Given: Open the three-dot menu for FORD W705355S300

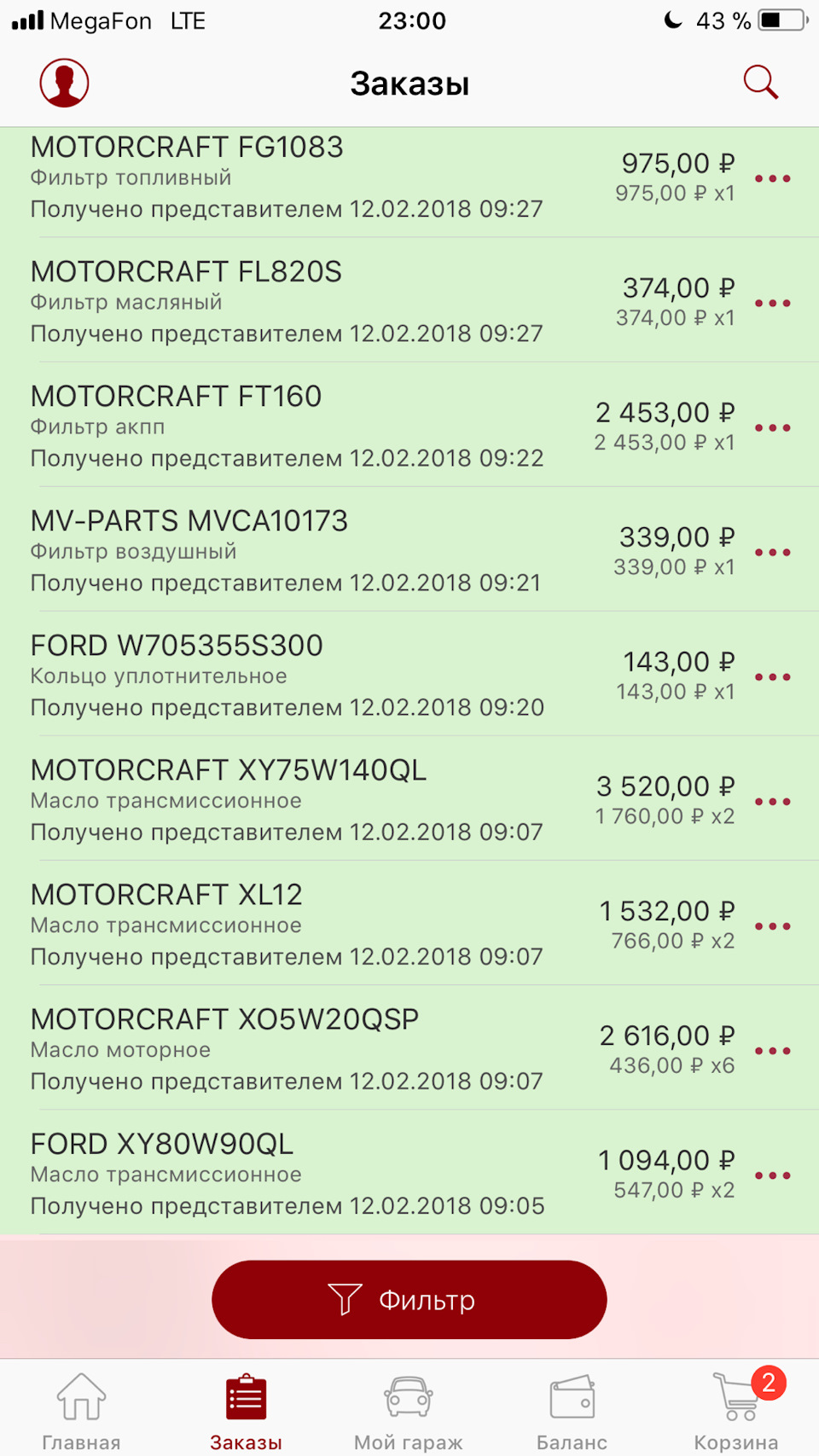Looking at the screenshot, I should (x=772, y=677).
